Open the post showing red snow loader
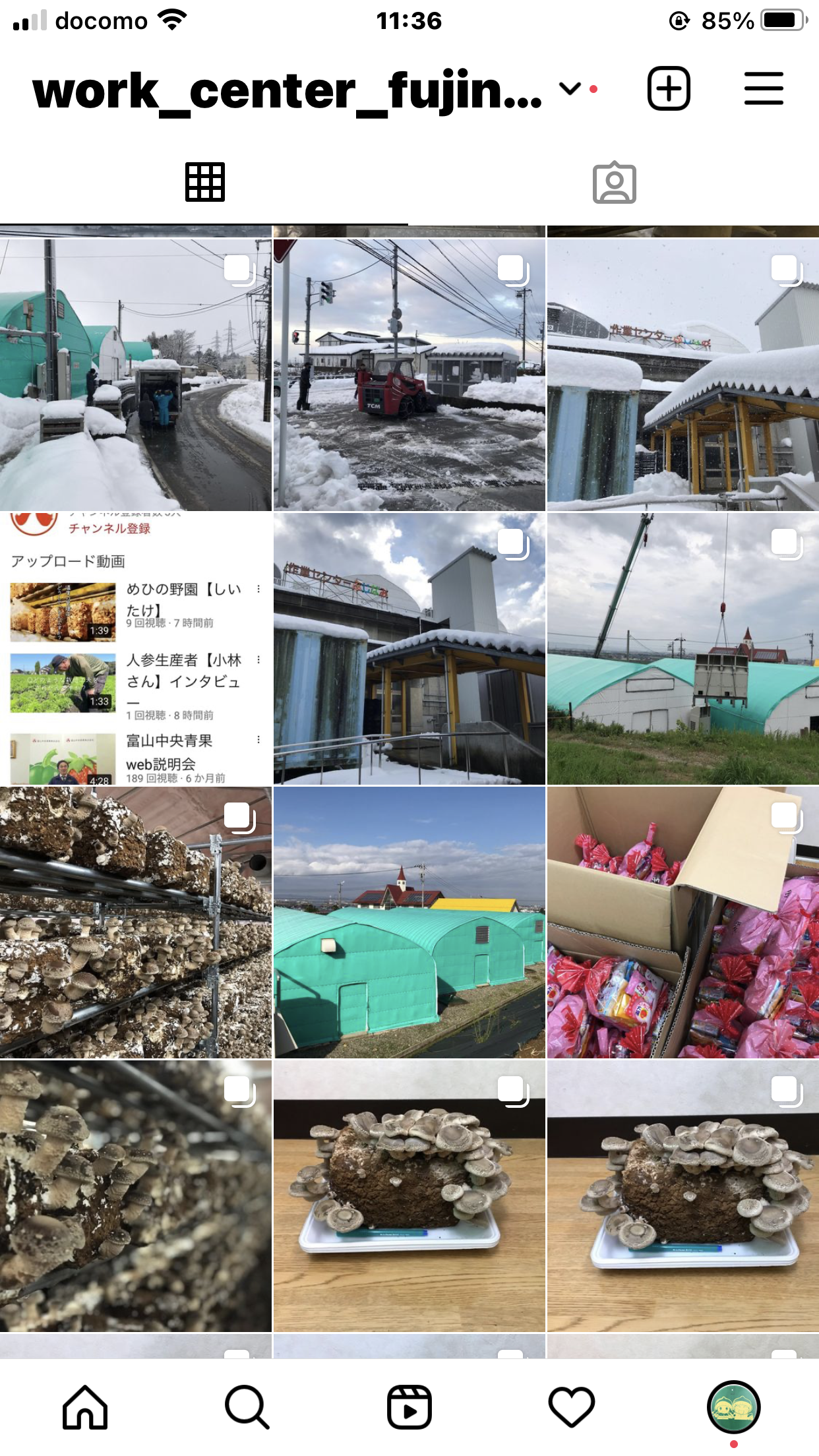This screenshot has width=819, height=1456. coord(409,375)
